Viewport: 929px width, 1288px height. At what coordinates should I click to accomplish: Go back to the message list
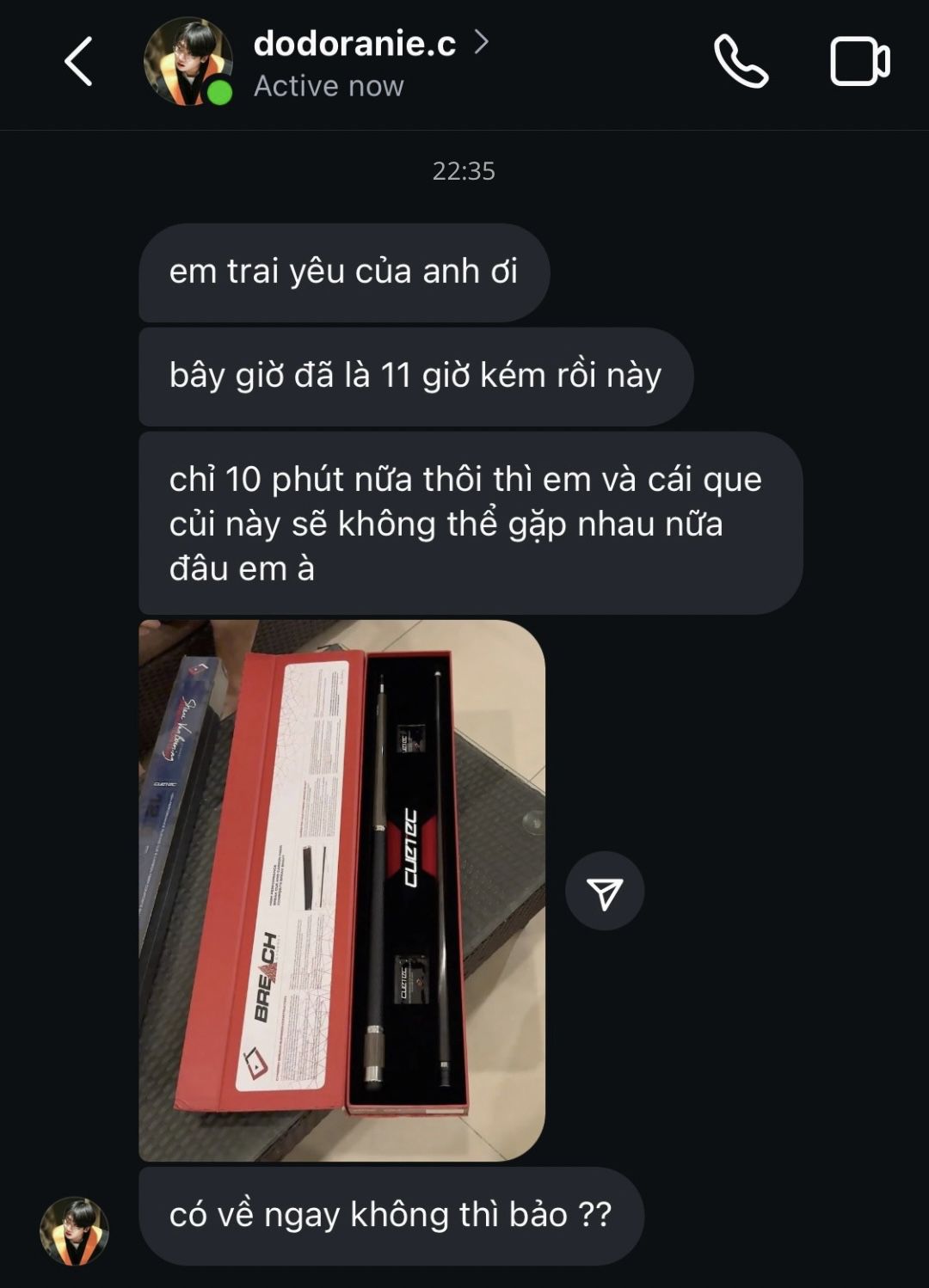(x=78, y=61)
